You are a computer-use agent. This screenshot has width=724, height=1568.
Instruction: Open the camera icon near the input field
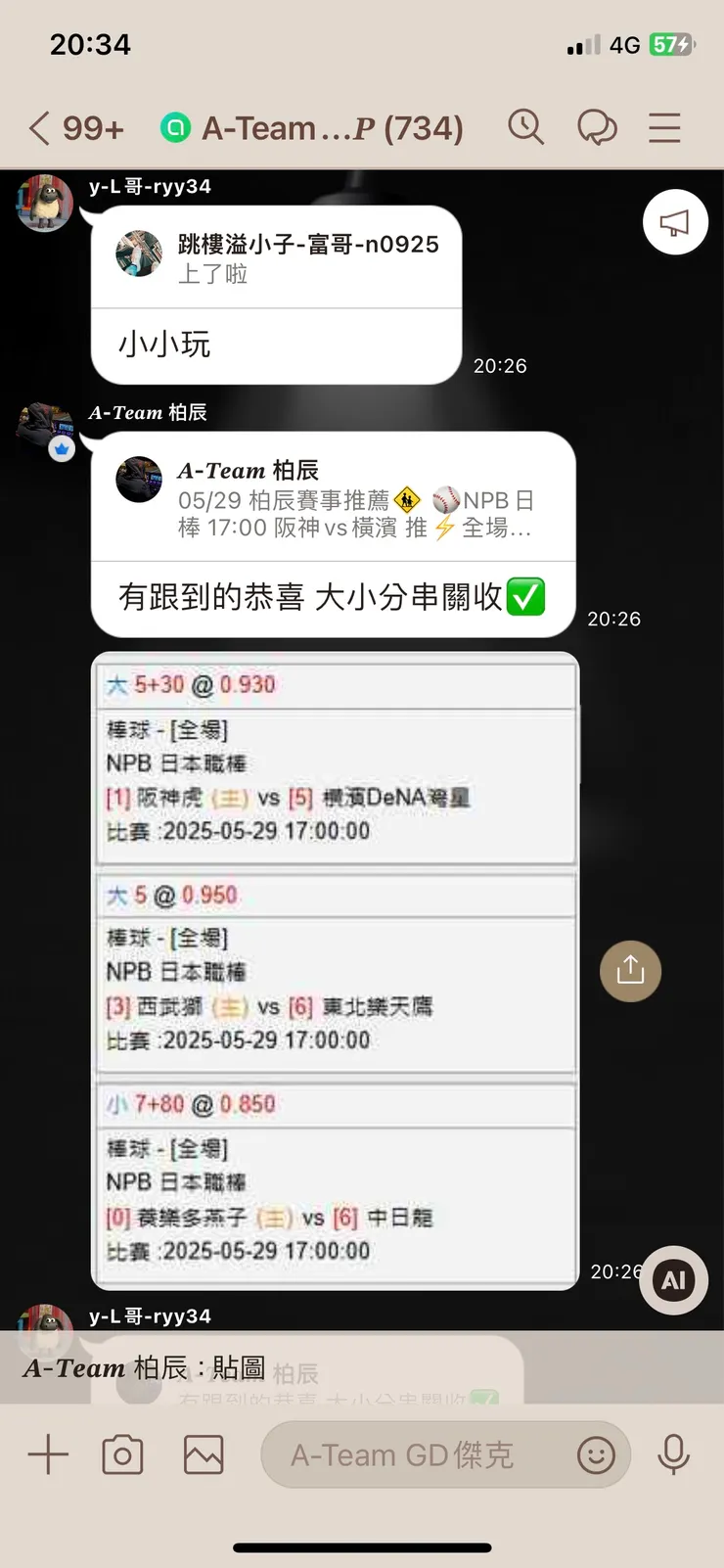[121, 1454]
